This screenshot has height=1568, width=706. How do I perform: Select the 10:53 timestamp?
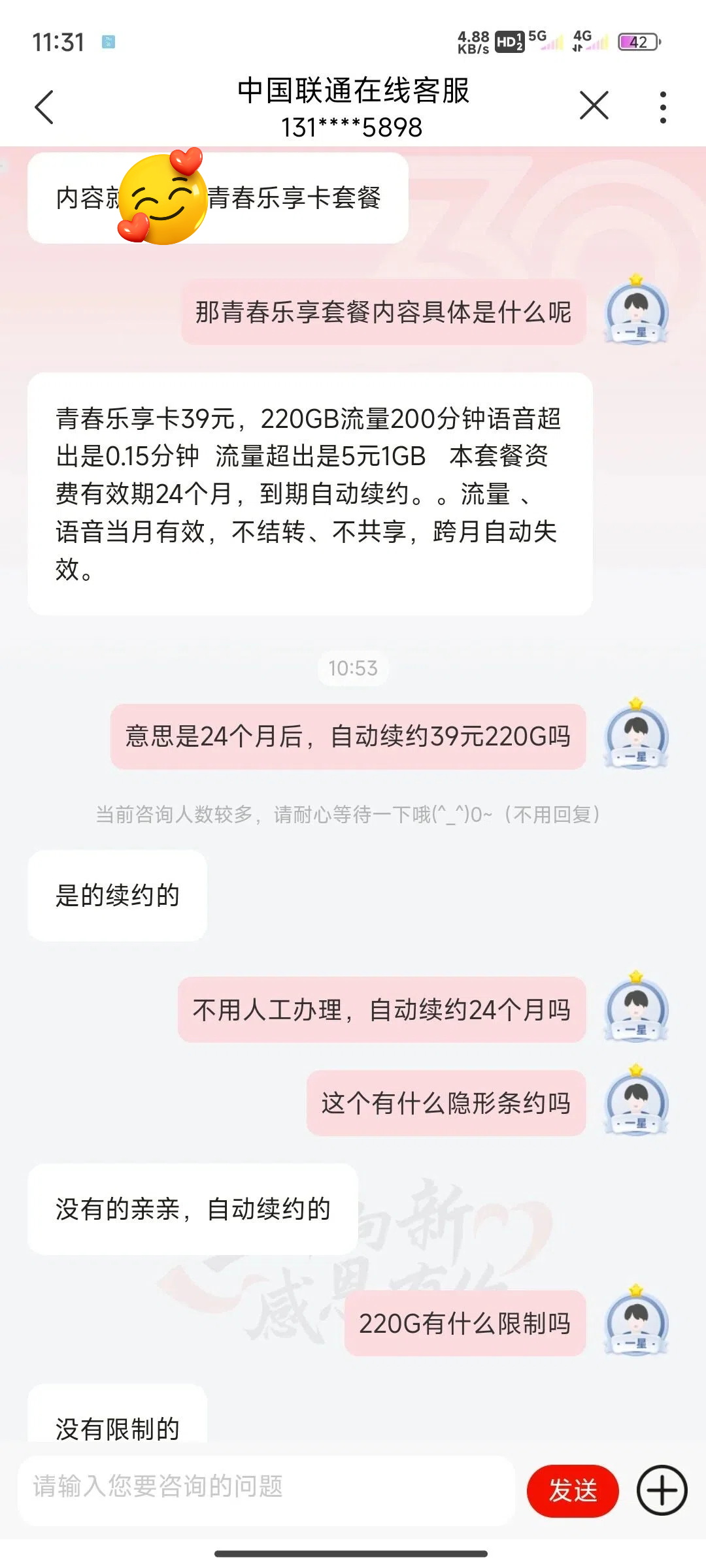(353, 668)
